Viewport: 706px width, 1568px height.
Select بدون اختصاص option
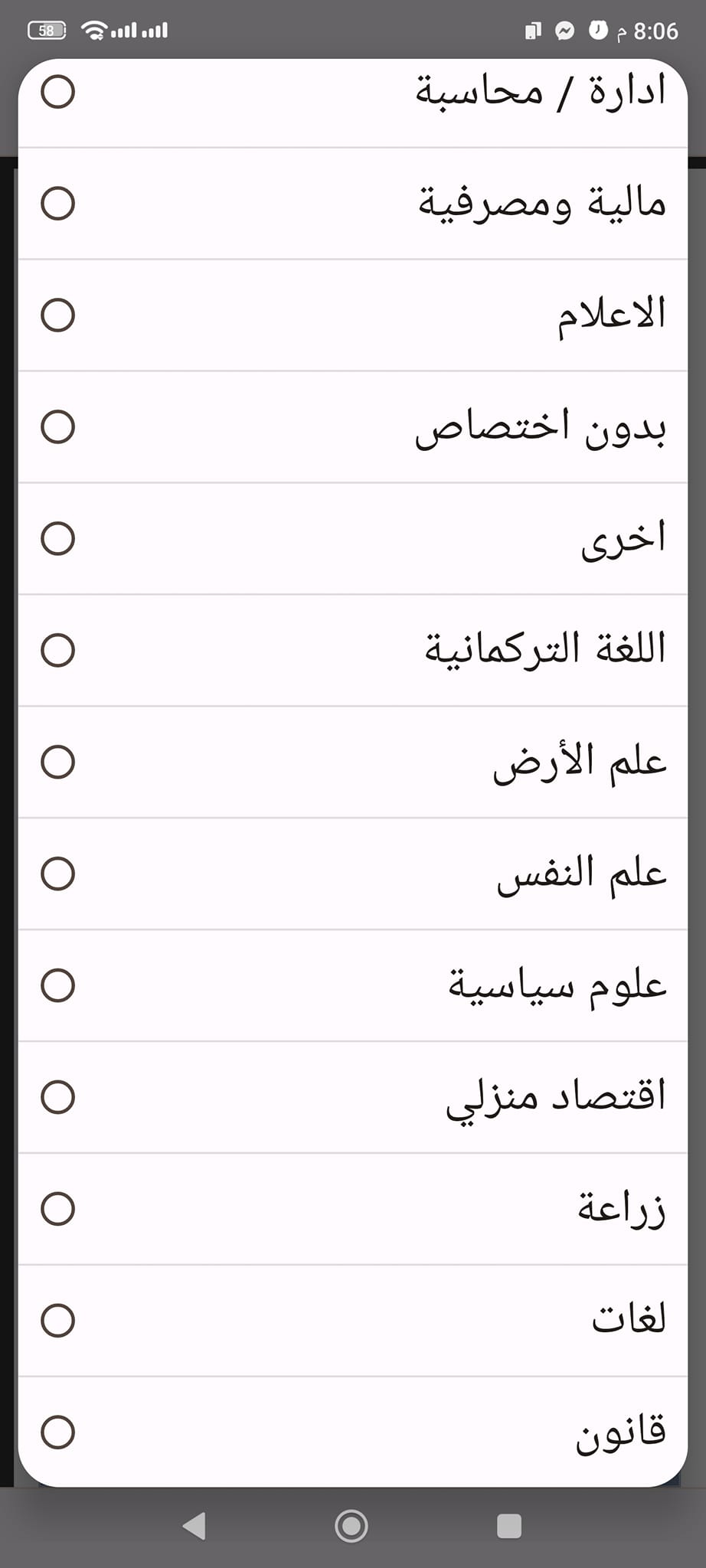(353, 427)
